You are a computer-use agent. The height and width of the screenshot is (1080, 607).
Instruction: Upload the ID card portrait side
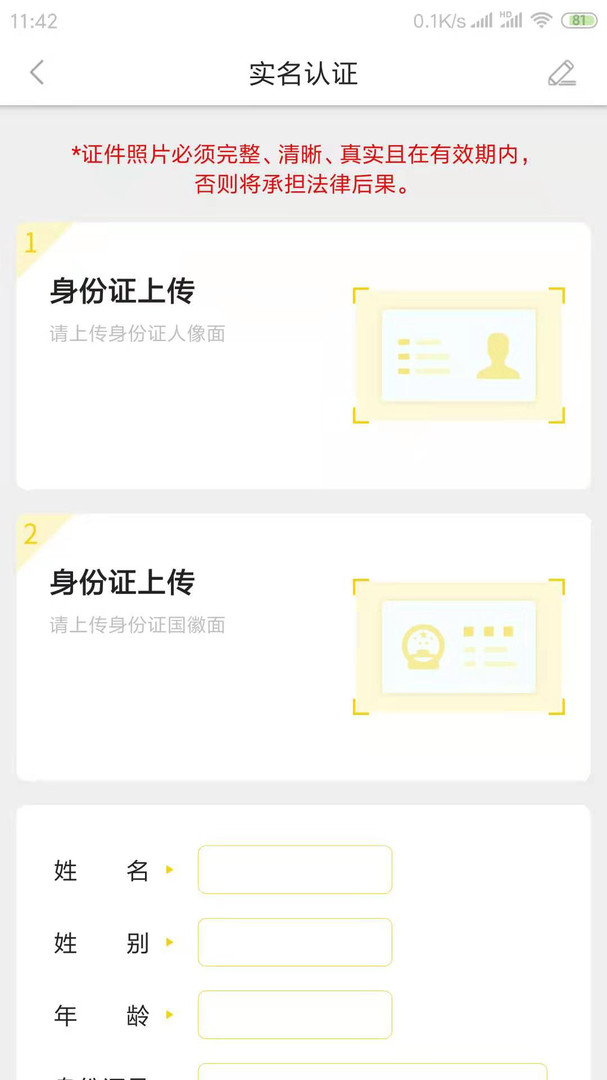point(303,355)
